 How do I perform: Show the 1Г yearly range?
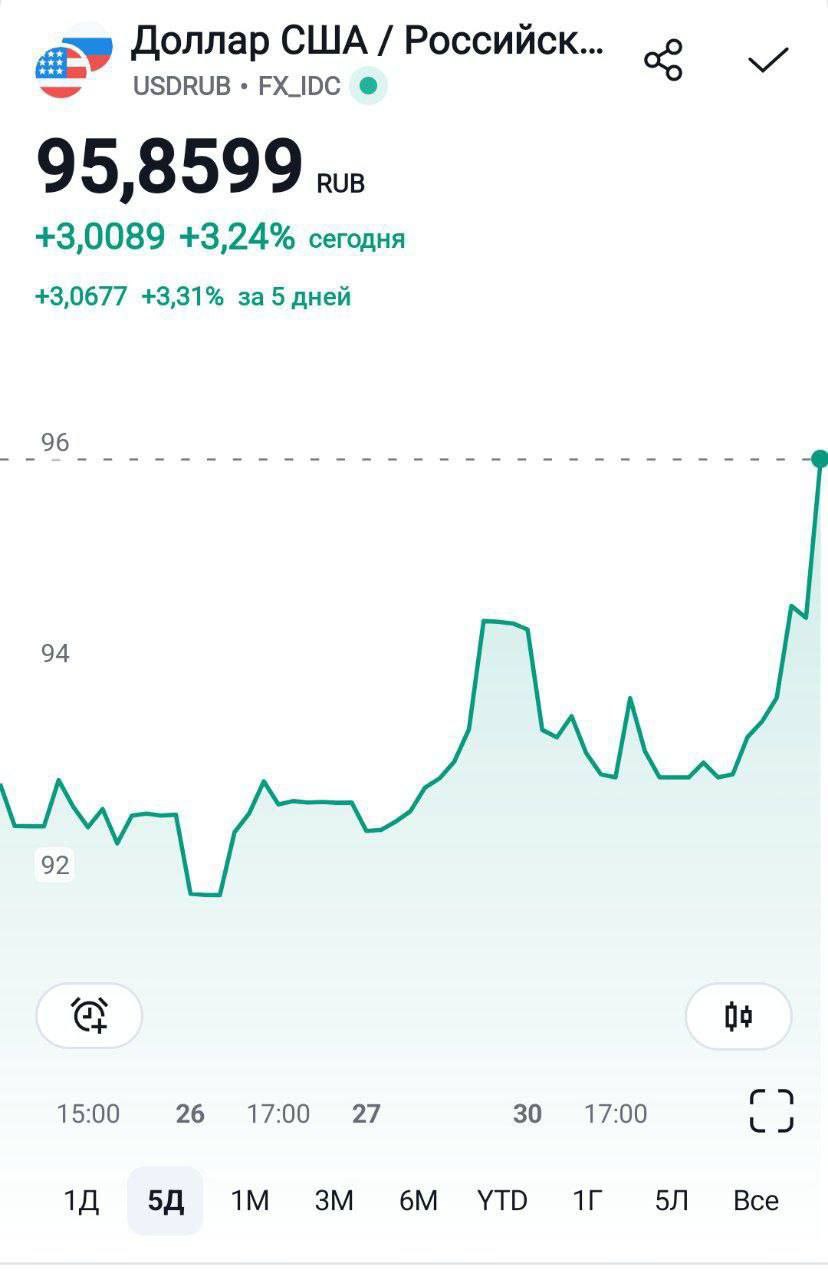pos(588,1200)
